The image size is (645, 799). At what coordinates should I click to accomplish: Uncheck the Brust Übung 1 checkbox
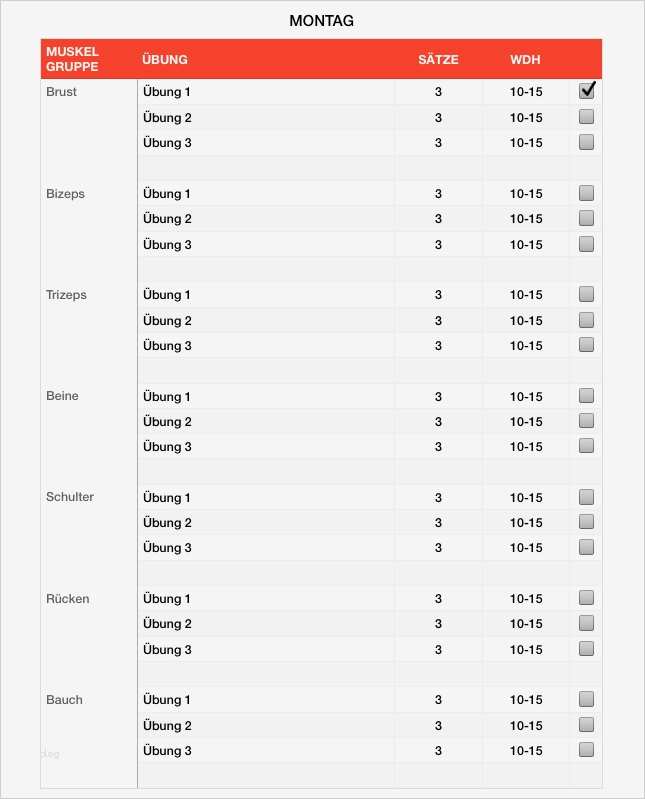[586, 91]
